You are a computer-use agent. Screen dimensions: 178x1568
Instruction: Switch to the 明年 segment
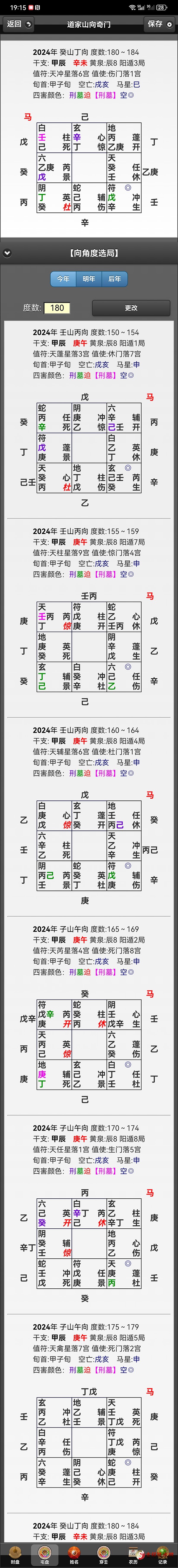[x=89, y=279]
